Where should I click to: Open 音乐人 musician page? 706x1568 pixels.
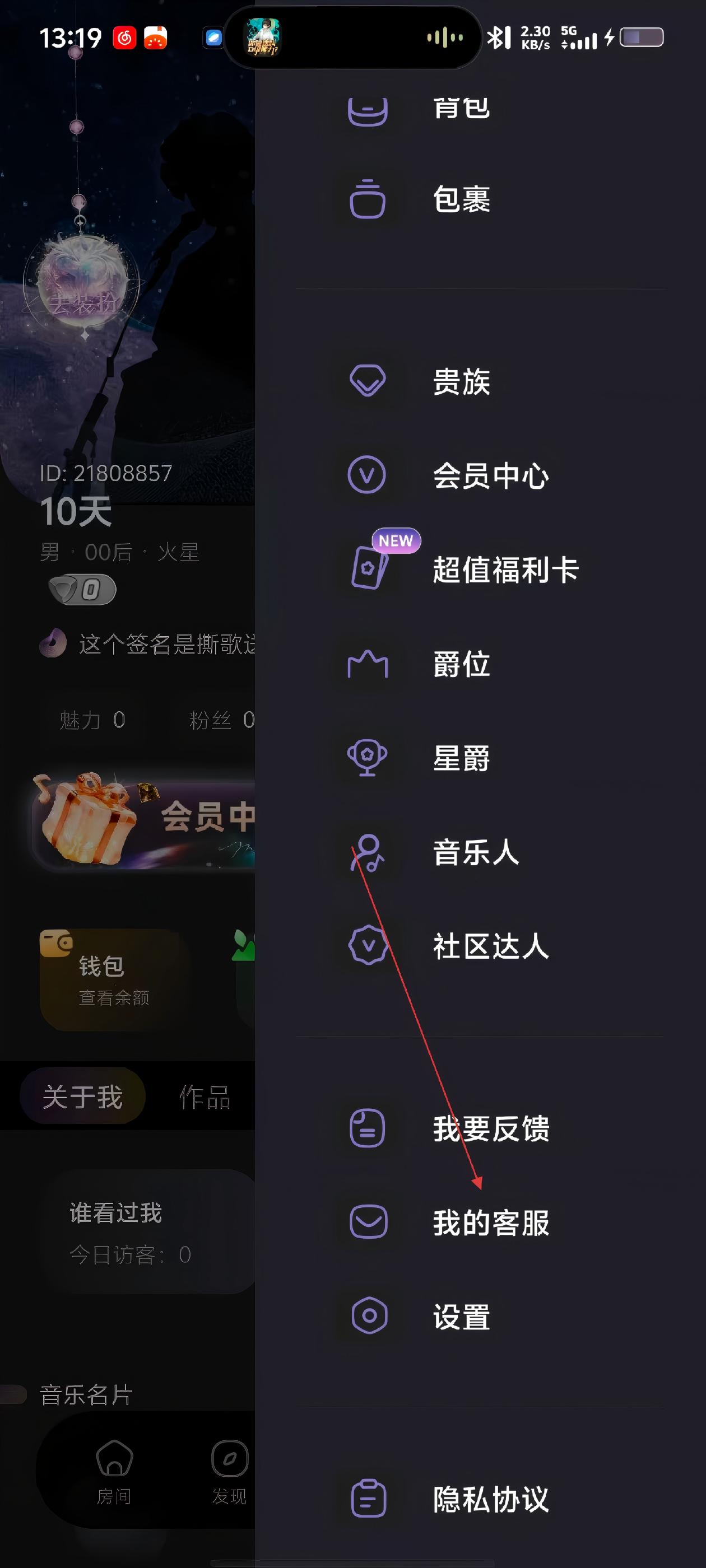click(475, 852)
